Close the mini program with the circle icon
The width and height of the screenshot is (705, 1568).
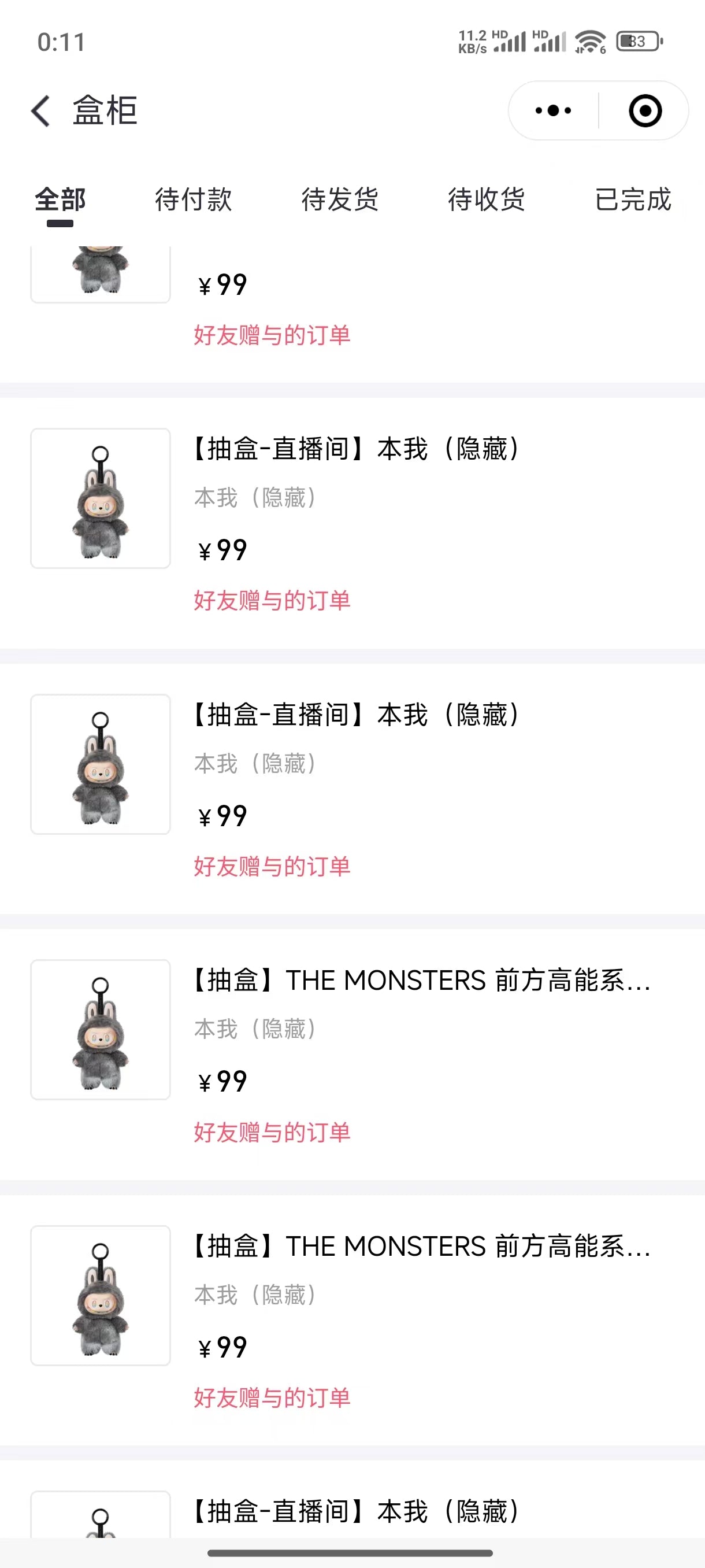coord(645,111)
